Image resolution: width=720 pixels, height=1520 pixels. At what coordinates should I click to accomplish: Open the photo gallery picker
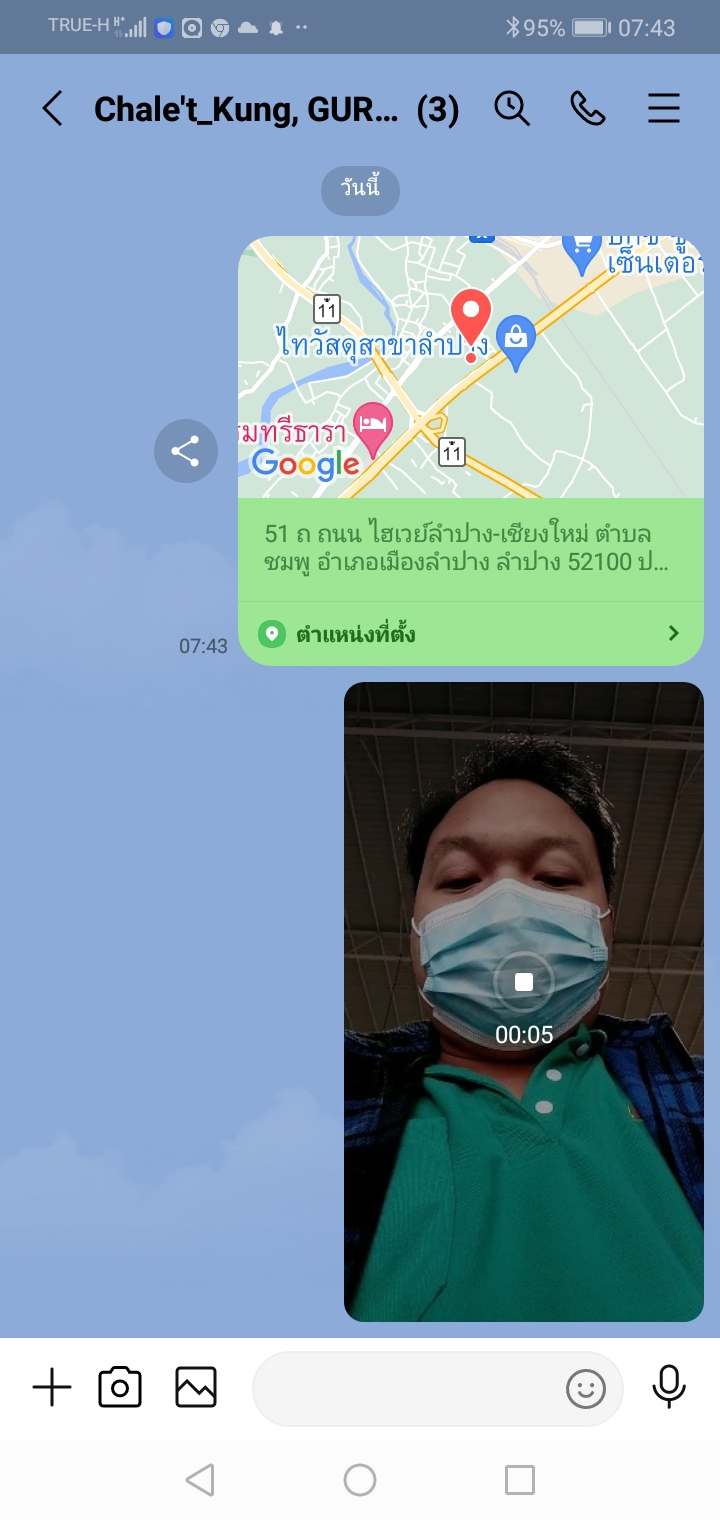(196, 1388)
